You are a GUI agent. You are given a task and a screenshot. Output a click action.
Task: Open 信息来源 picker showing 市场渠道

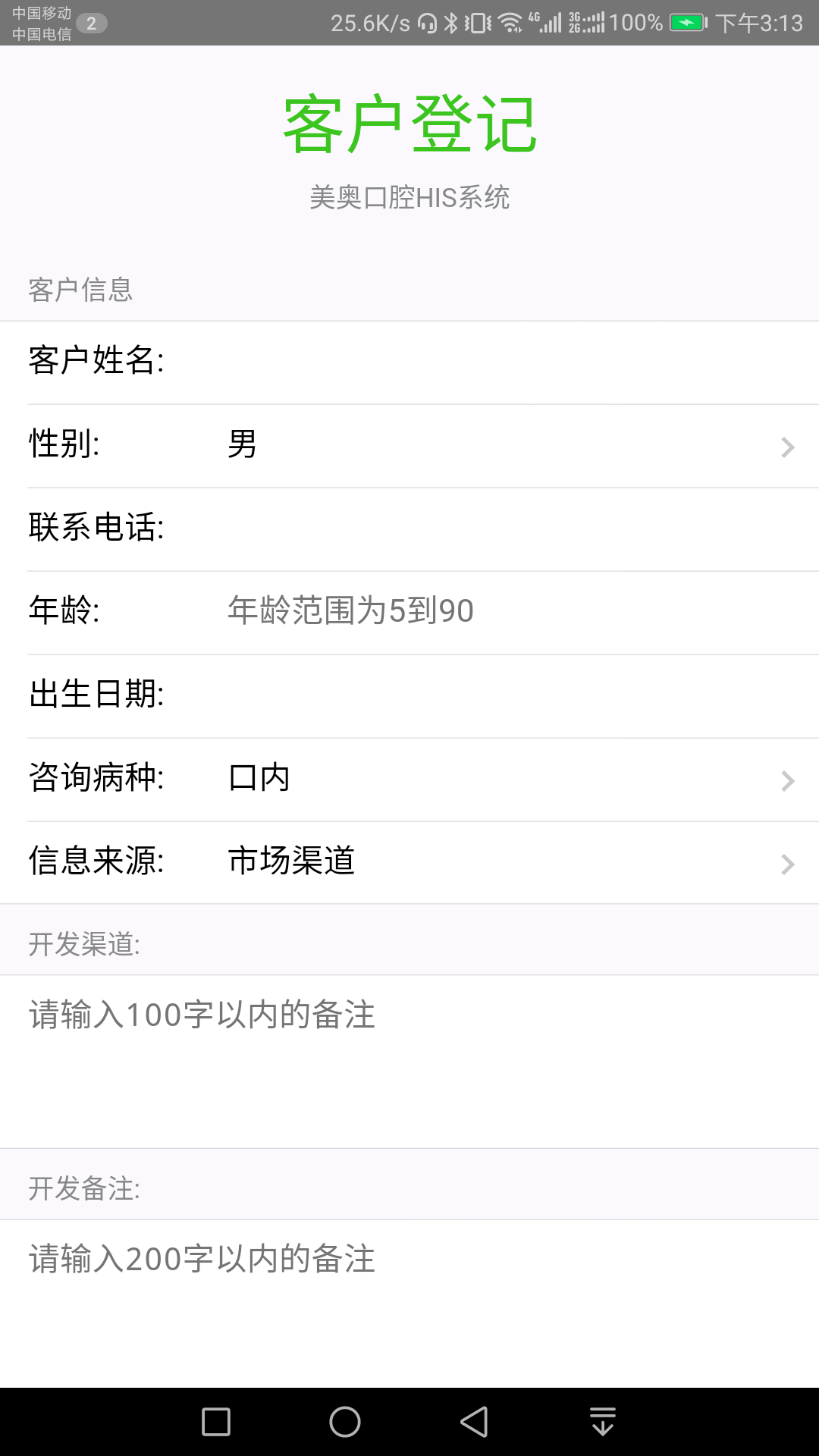500,862
